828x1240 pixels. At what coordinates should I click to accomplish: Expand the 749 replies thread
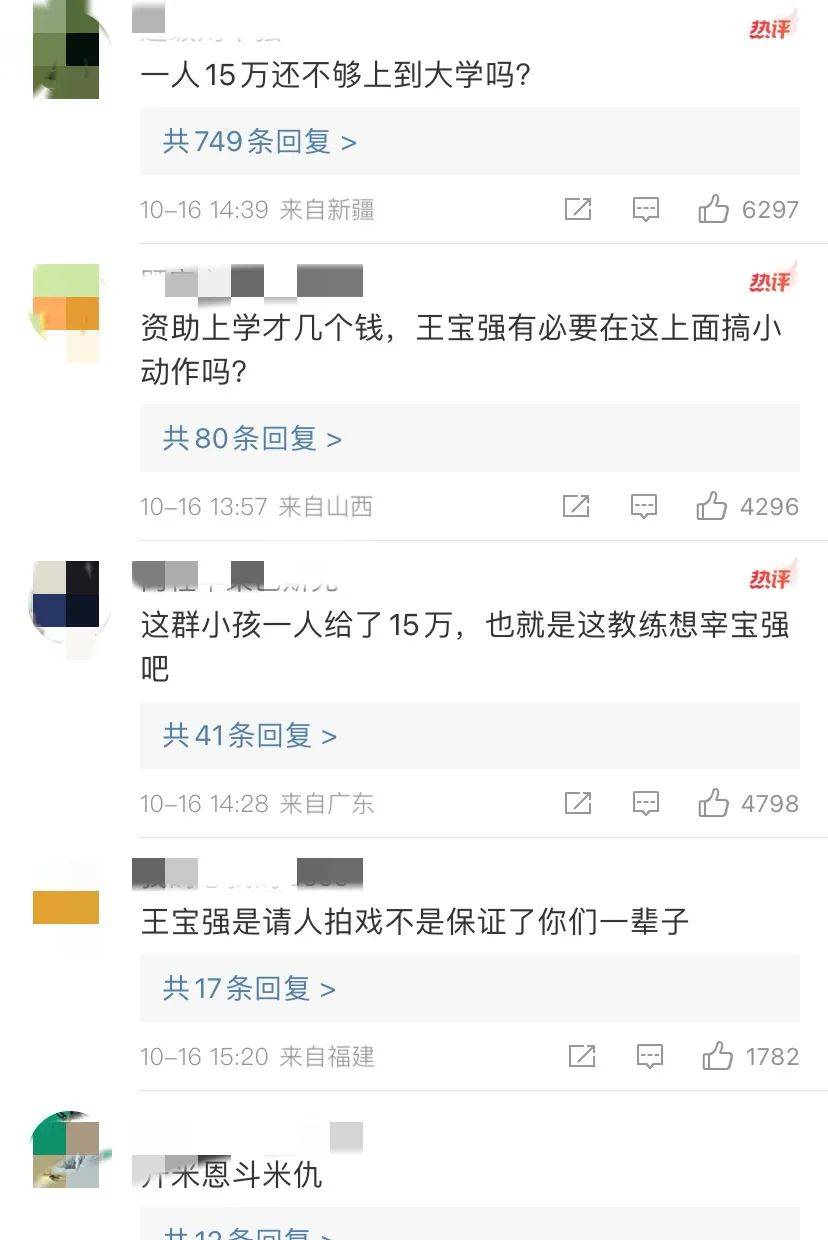click(260, 142)
